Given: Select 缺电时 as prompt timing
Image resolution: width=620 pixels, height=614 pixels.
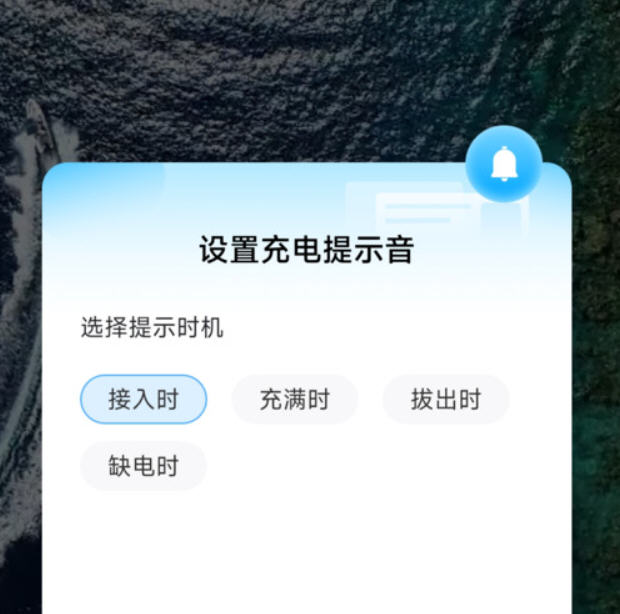Looking at the screenshot, I should point(143,466).
